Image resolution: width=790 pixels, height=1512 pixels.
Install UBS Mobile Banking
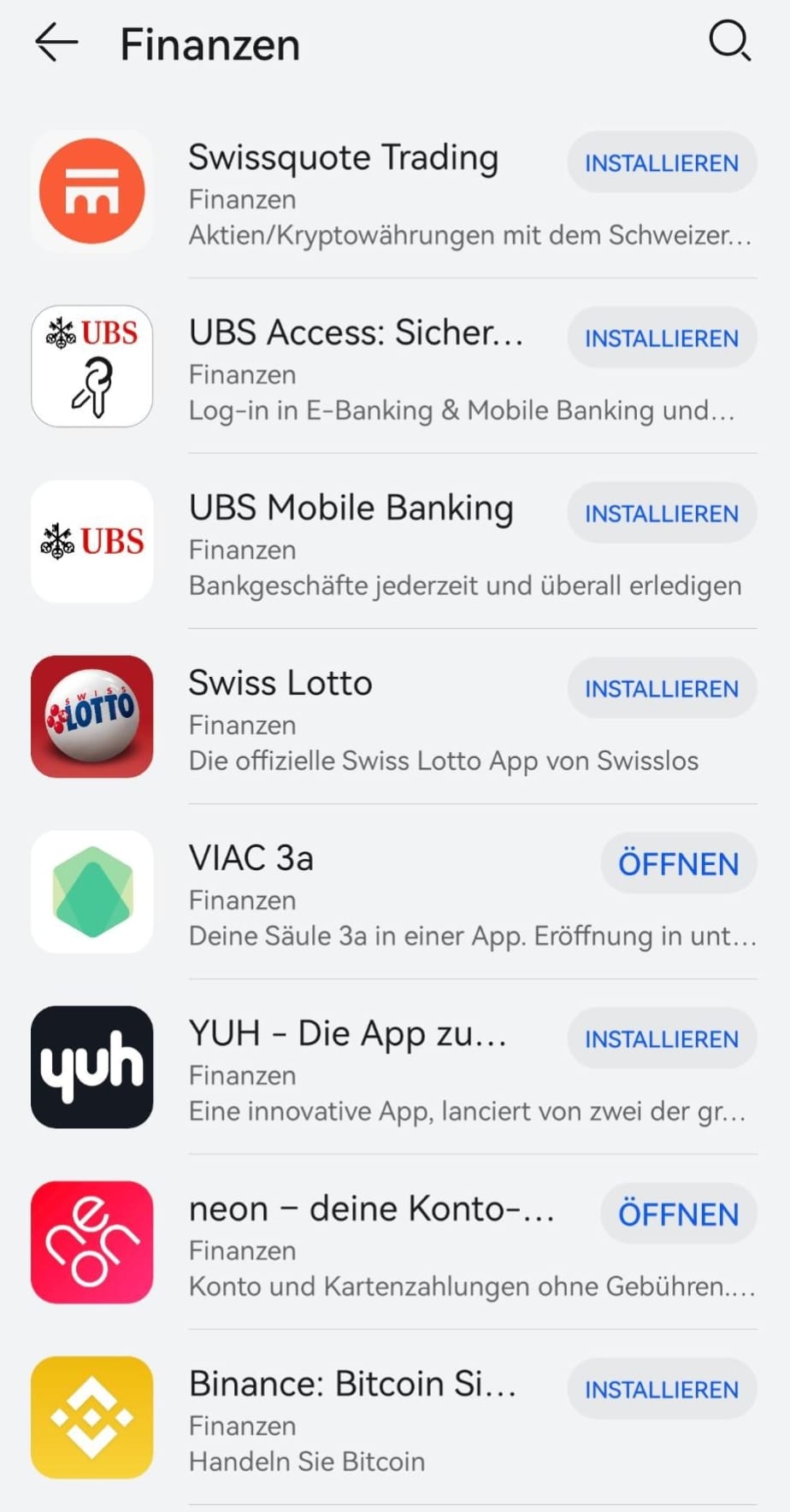(661, 513)
